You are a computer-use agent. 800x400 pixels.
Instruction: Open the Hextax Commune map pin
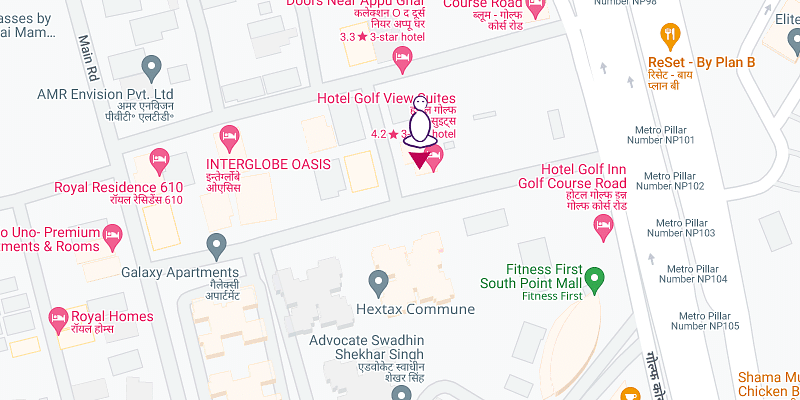[x=378, y=282]
